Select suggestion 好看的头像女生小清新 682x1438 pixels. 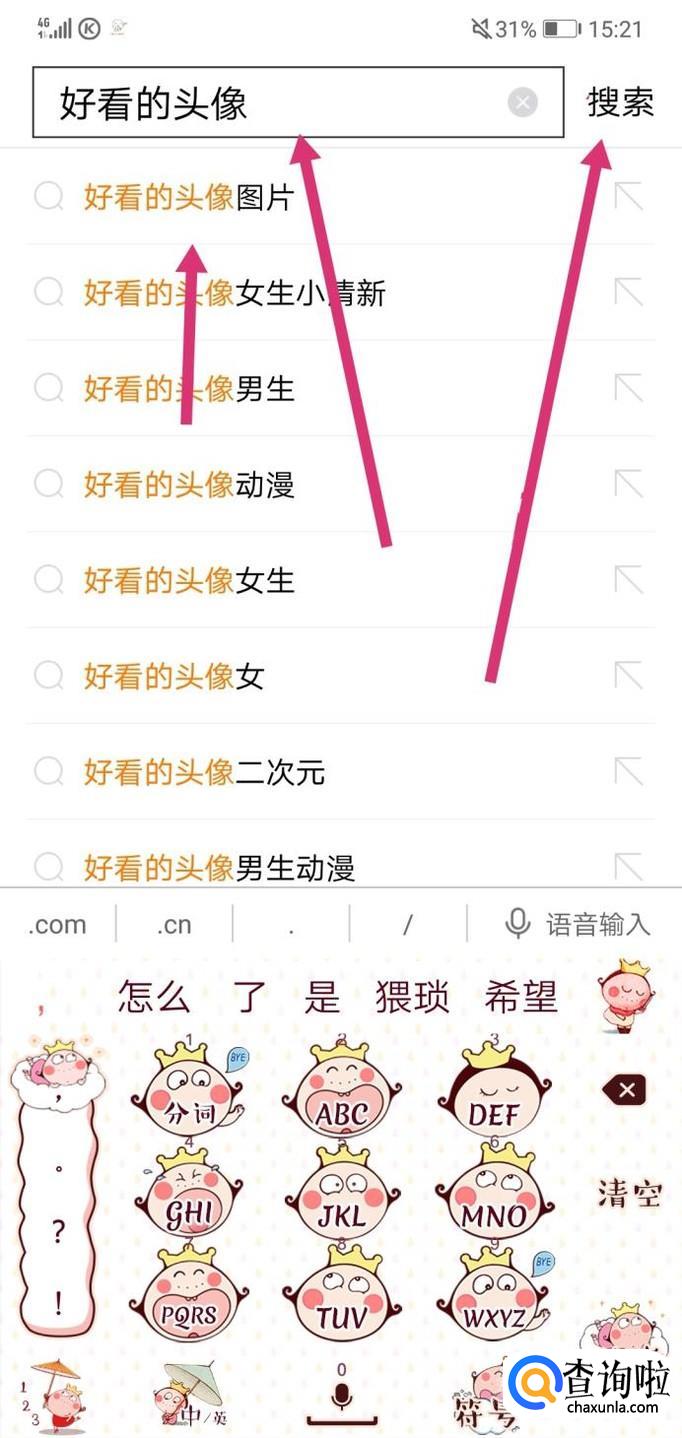(x=234, y=293)
